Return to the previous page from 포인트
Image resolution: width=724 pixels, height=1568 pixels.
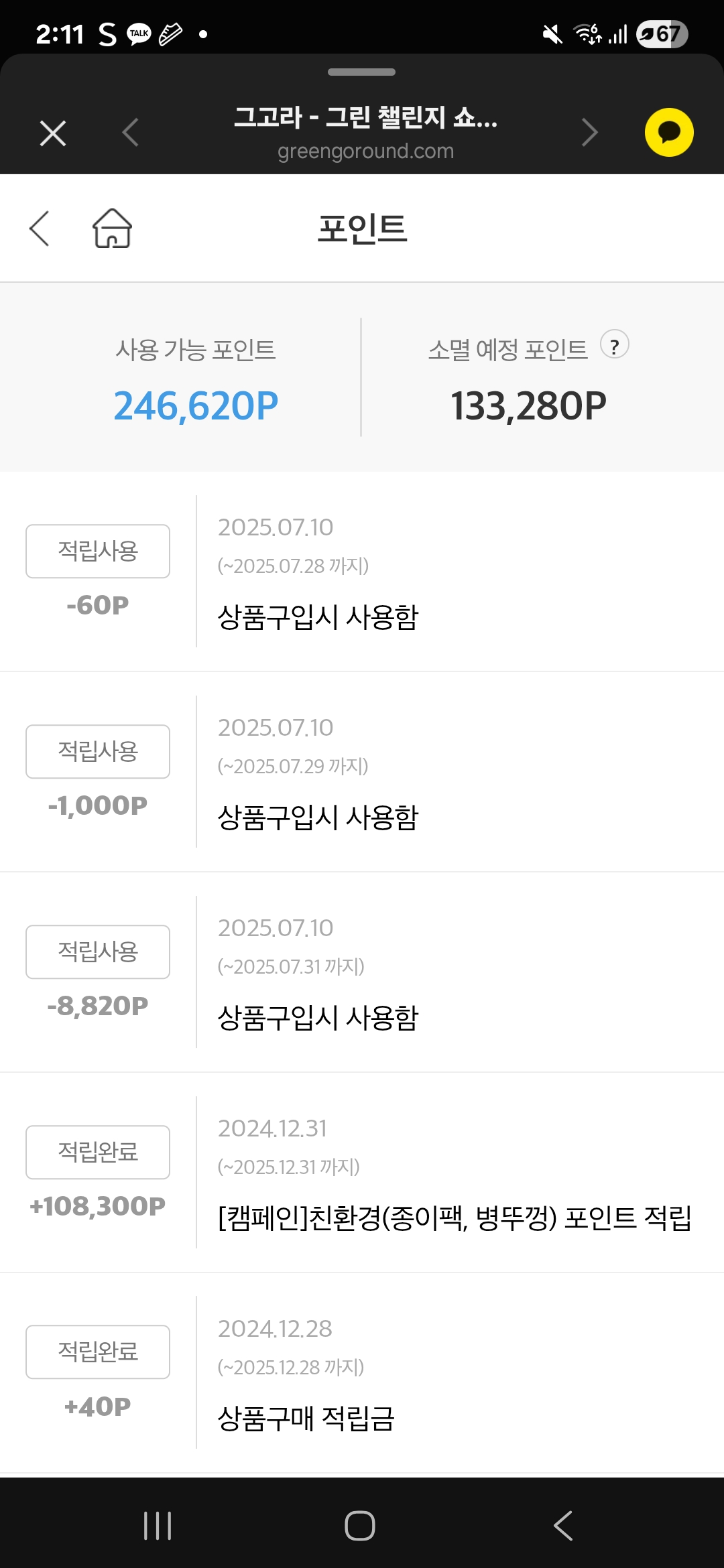point(40,228)
